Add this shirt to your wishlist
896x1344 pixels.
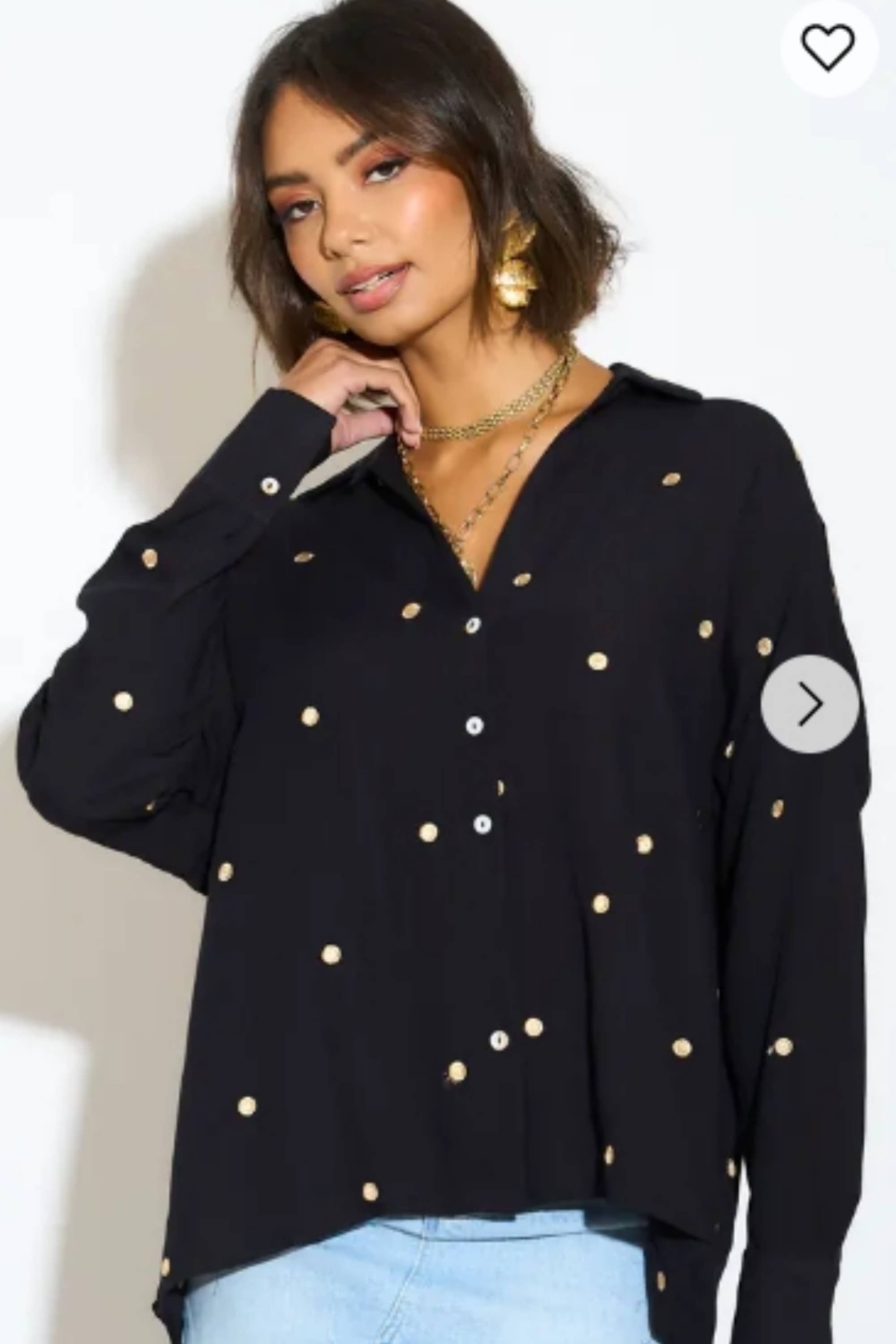click(828, 48)
